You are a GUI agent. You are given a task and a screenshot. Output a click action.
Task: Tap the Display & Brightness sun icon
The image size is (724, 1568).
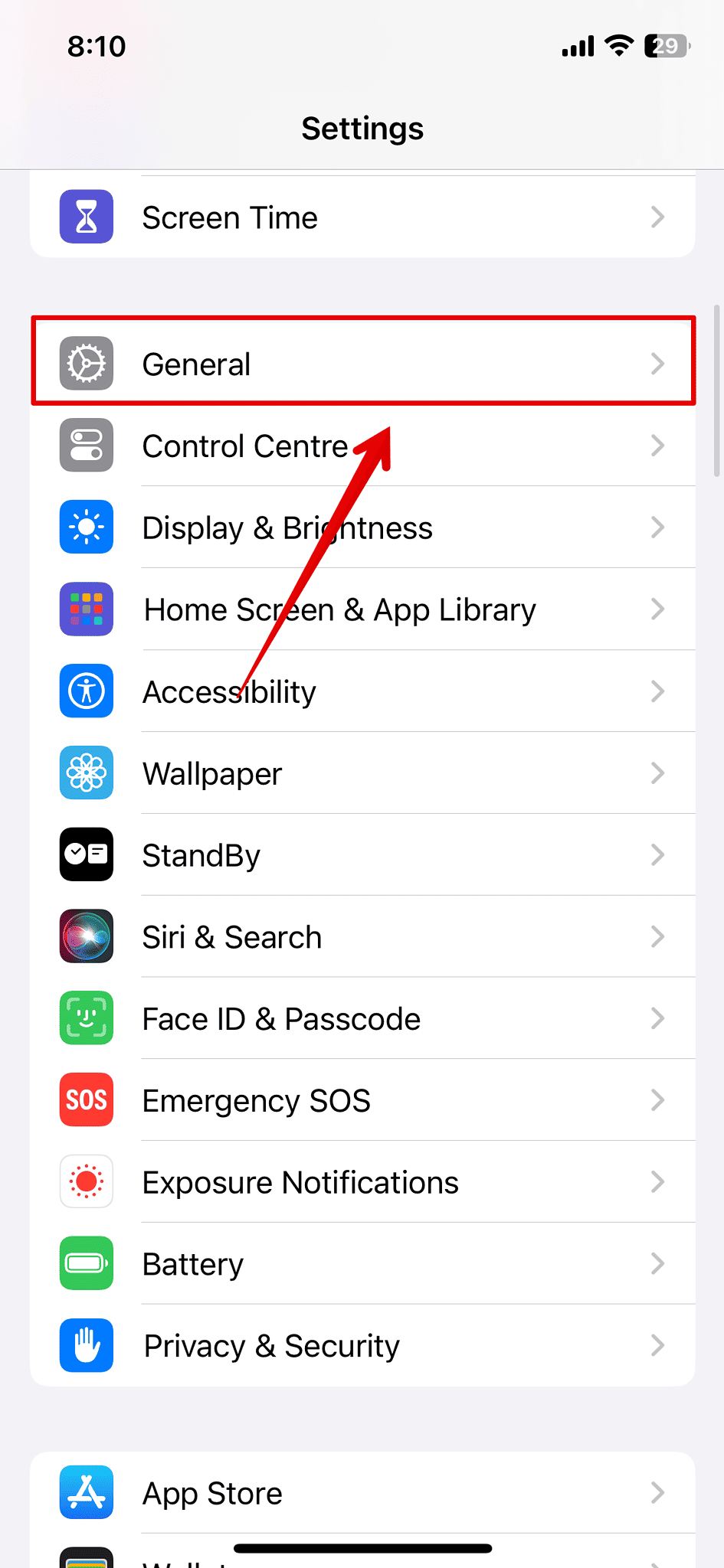coord(86,527)
